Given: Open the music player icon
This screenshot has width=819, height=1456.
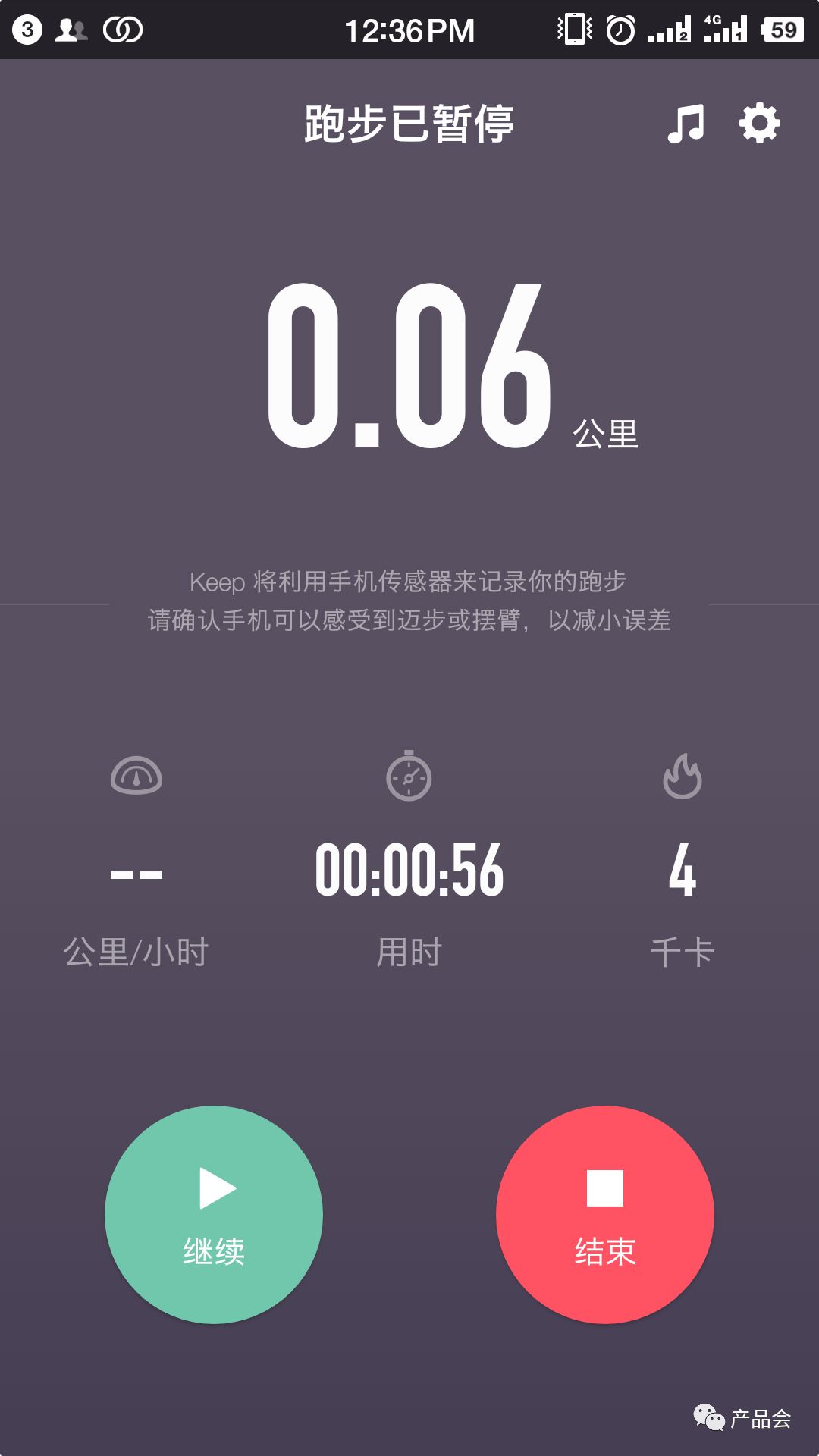Looking at the screenshot, I should point(685,124).
